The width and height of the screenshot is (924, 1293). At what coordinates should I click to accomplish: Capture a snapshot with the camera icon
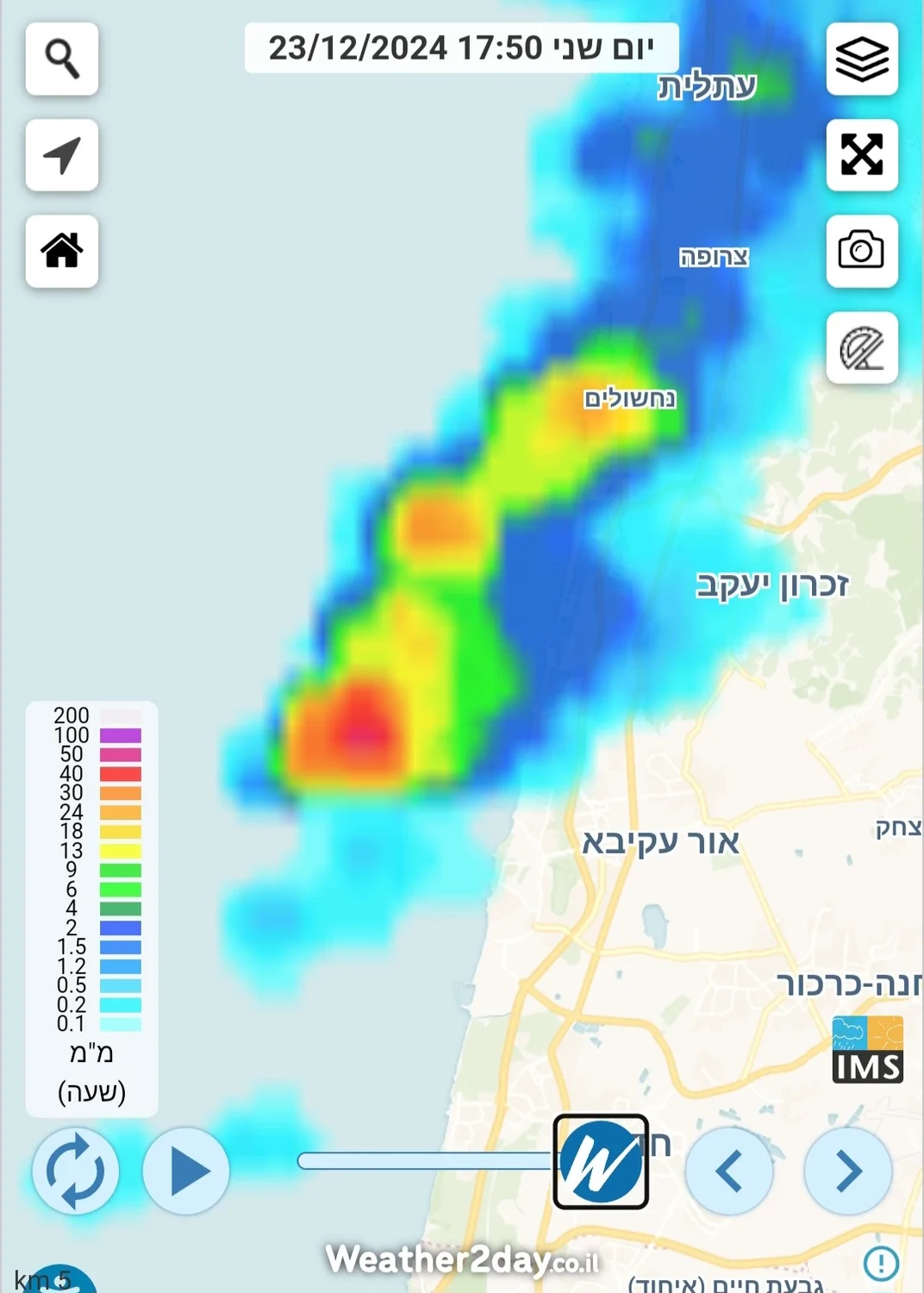point(862,251)
